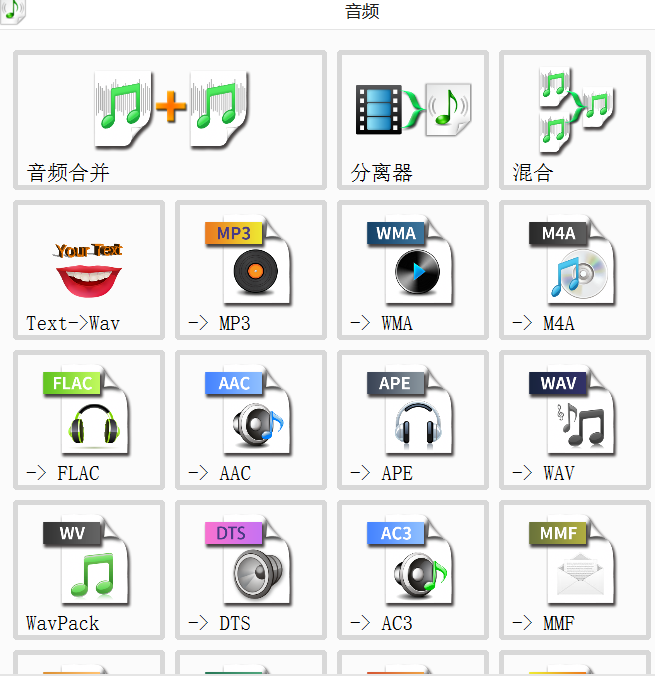Open the WavPack conversion tile

click(89, 570)
